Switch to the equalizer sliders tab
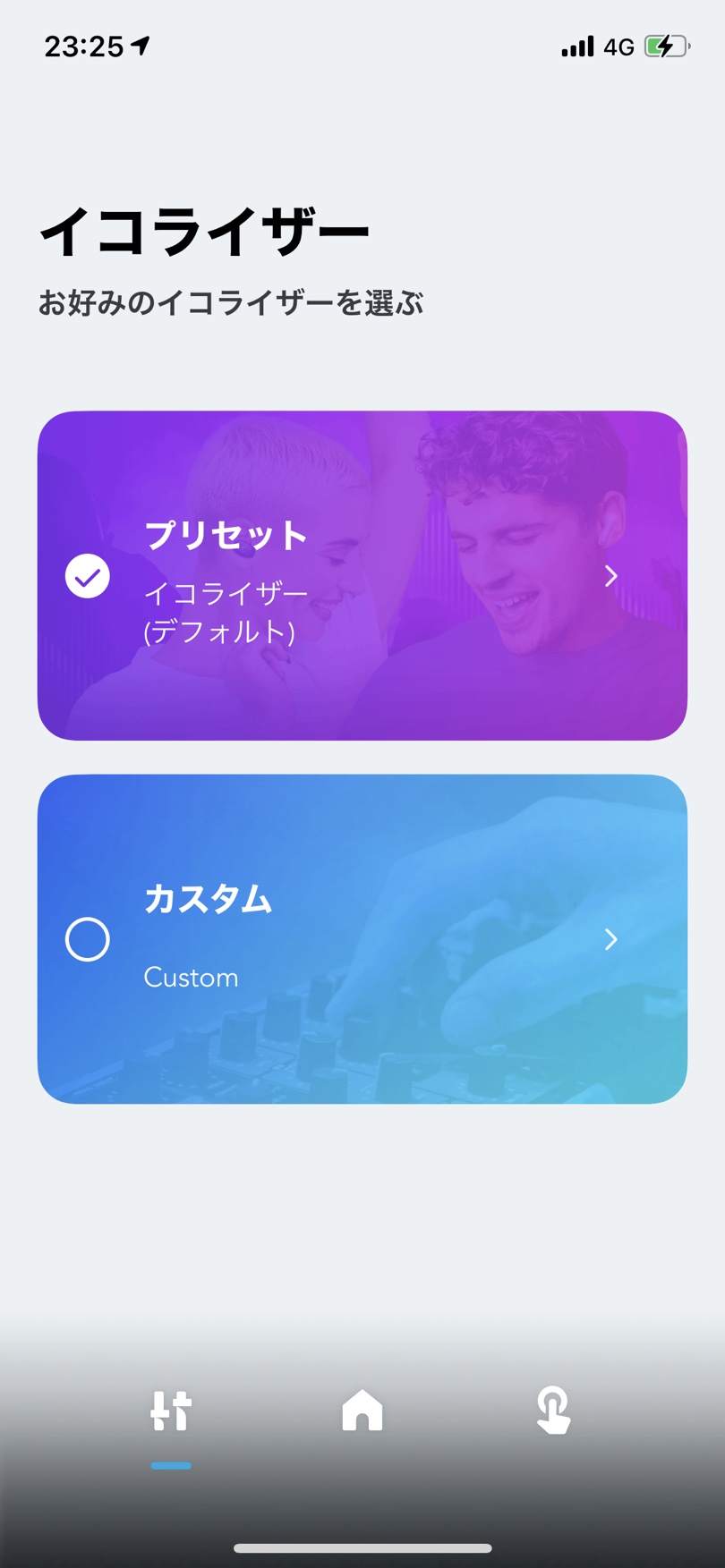The height and width of the screenshot is (1568, 725). click(171, 1411)
